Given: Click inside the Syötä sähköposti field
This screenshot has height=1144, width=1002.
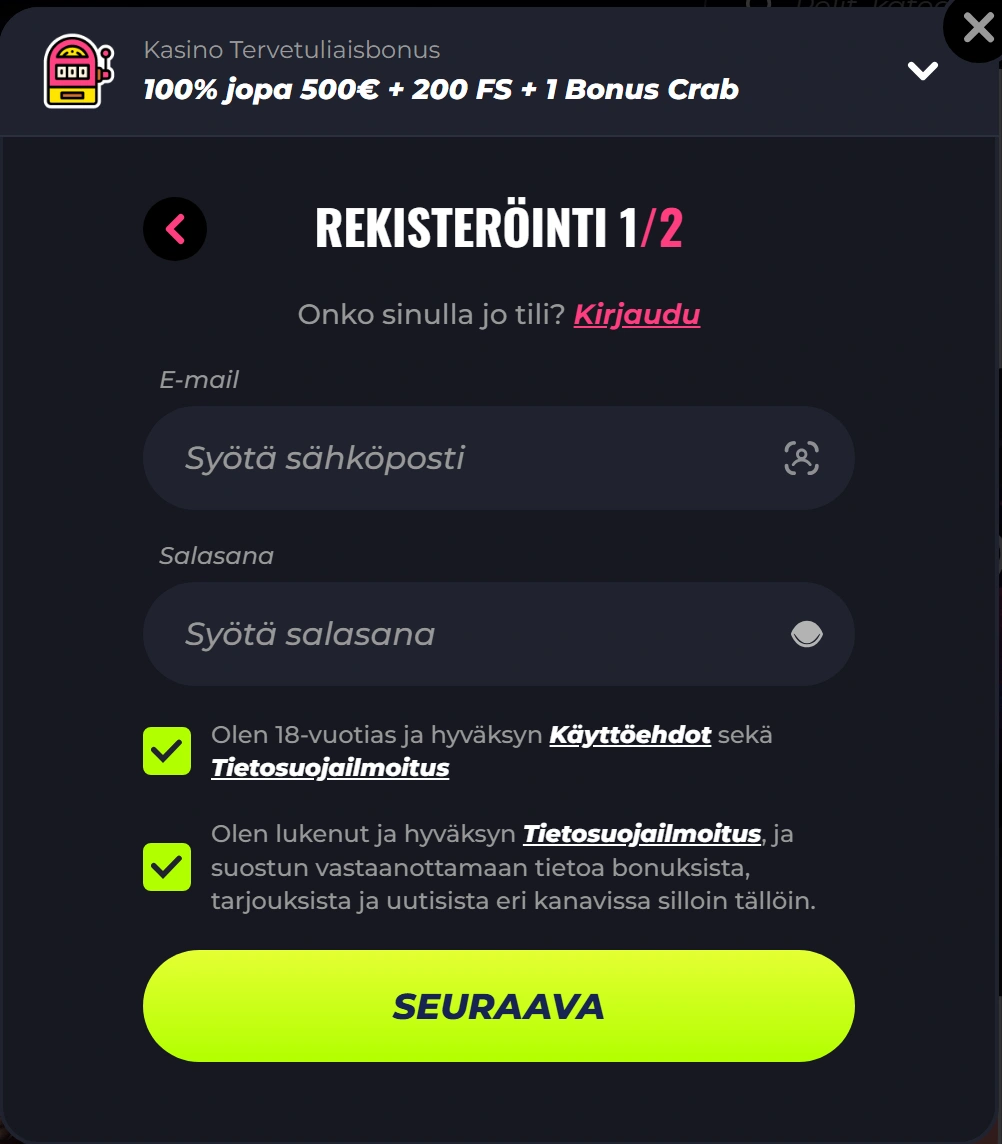Looking at the screenshot, I should tap(400, 457).
